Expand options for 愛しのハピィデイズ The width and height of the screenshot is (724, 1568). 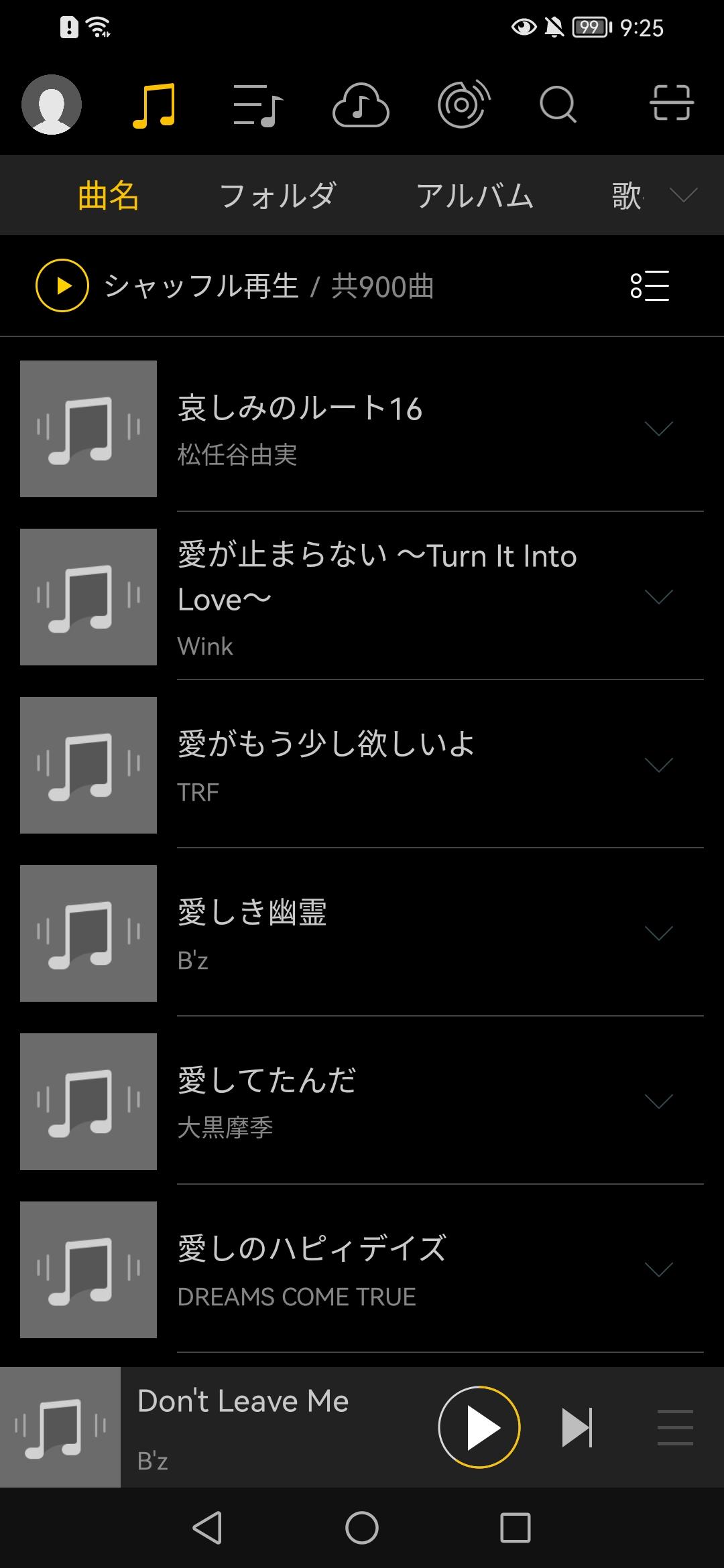pyautogui.click(x=658, y=1270)
